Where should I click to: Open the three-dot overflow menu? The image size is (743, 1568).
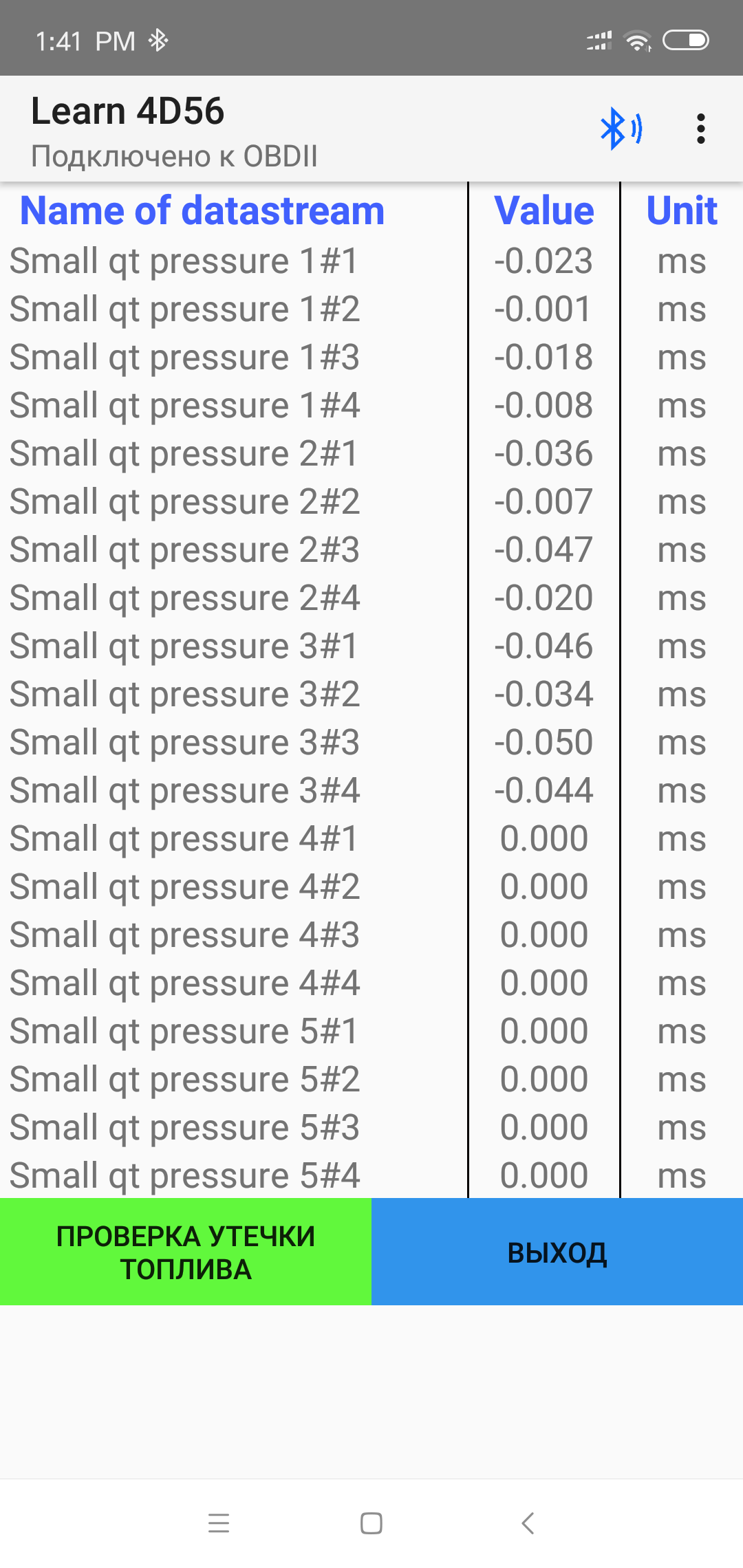click(x=700, y=129)
